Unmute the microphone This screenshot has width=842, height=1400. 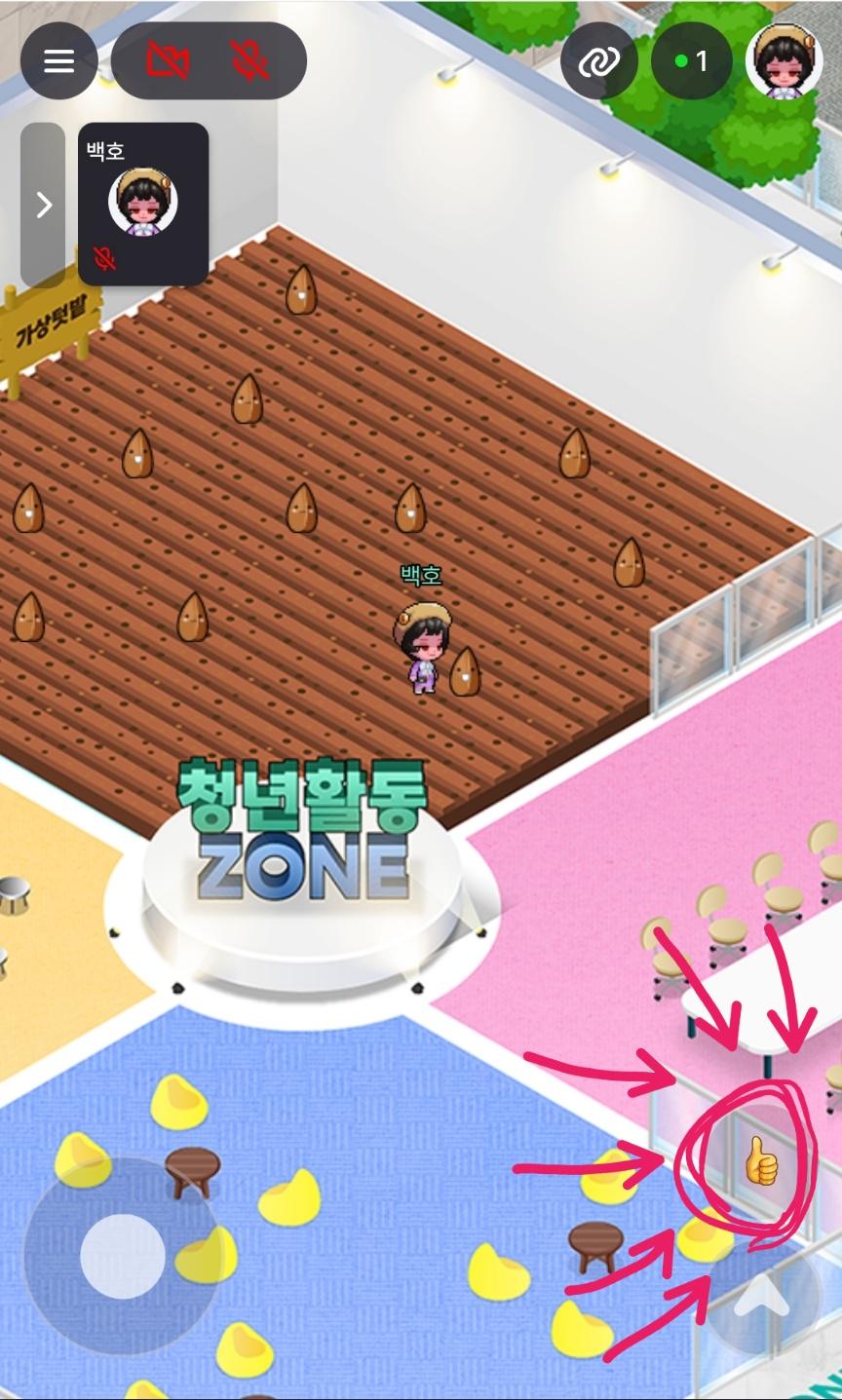tap(249, 60)
